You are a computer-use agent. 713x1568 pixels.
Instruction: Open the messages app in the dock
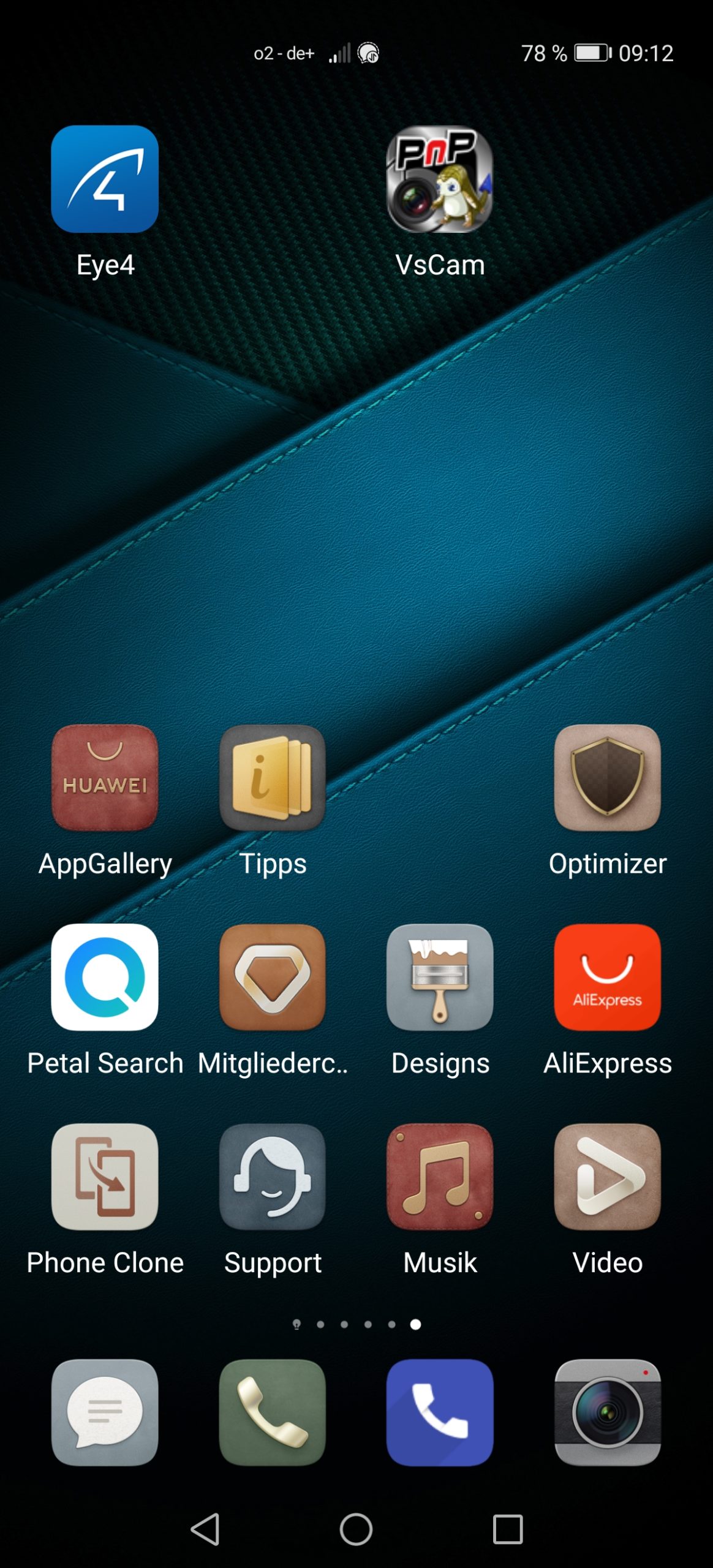pyautogui.click(x=105, y=1412)
